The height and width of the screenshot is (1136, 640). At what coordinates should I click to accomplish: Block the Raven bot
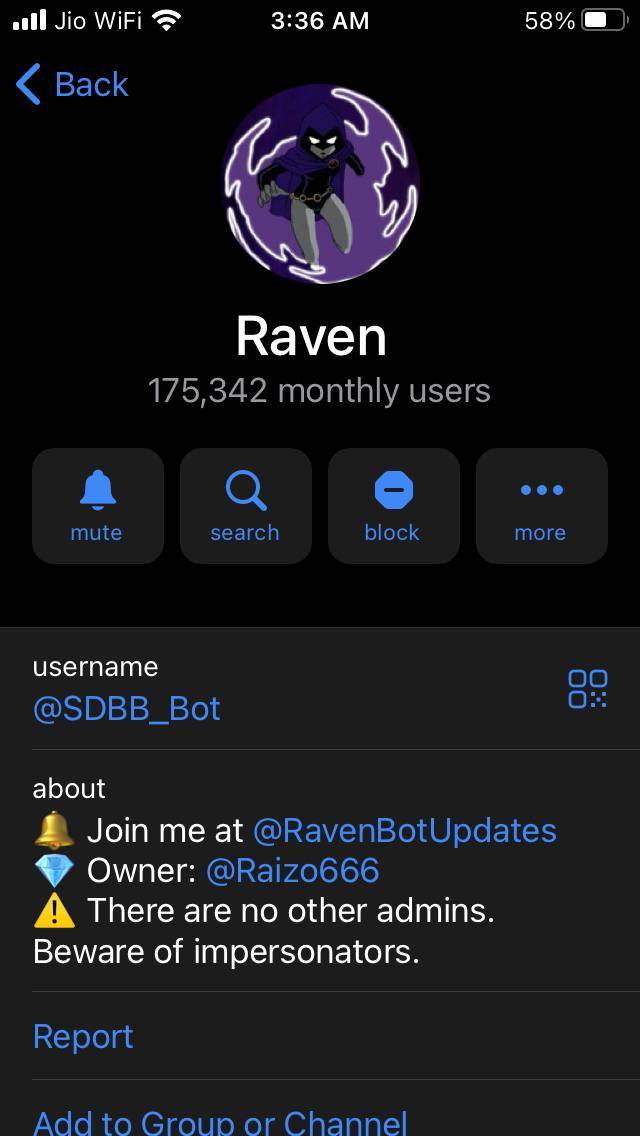(x=393, y=505)
